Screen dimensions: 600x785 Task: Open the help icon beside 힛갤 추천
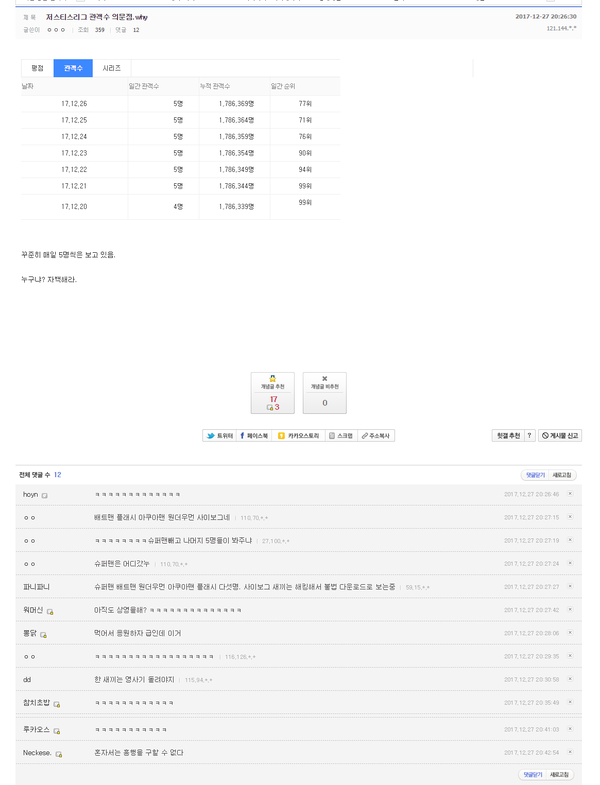[x=530, y=436]
